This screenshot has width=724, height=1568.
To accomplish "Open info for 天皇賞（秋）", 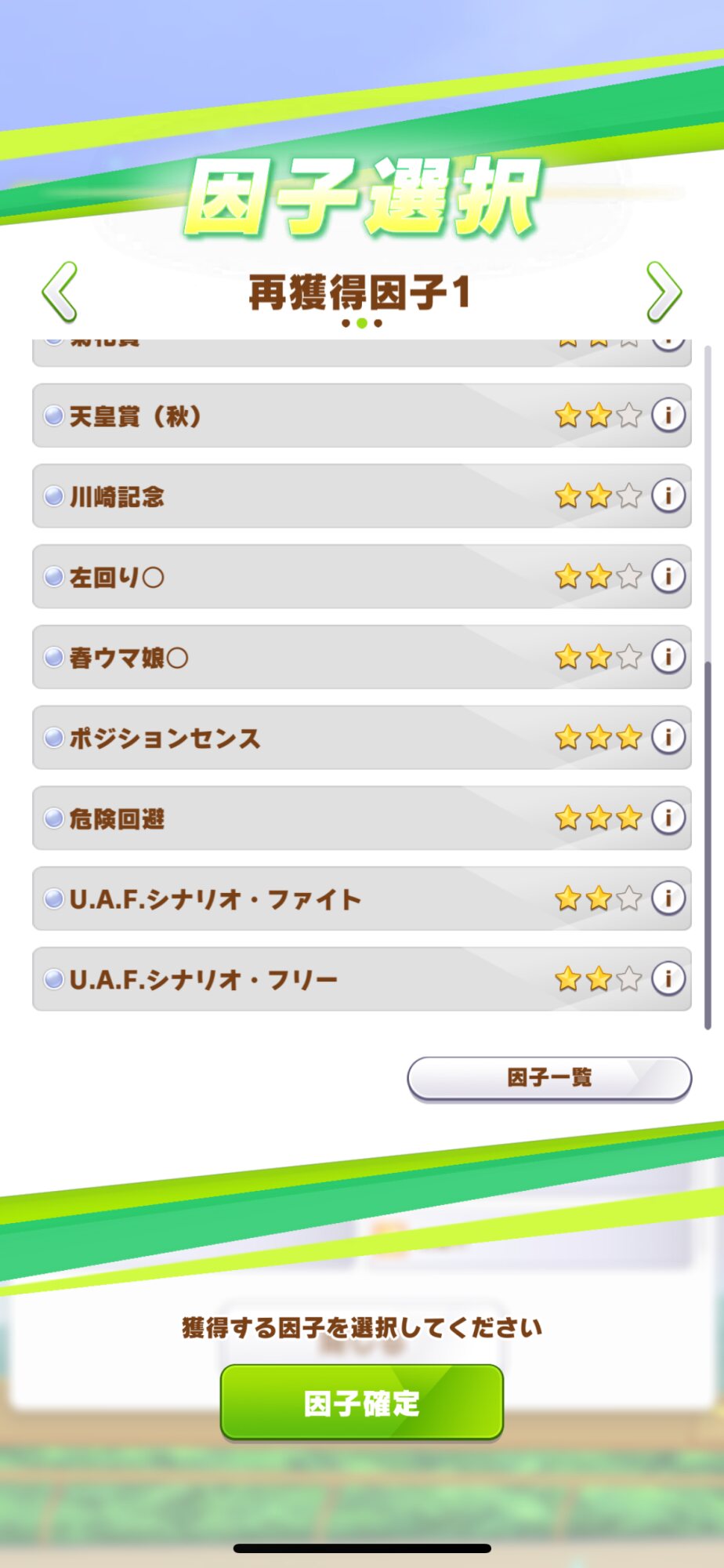I will click(x=668, y=415).
